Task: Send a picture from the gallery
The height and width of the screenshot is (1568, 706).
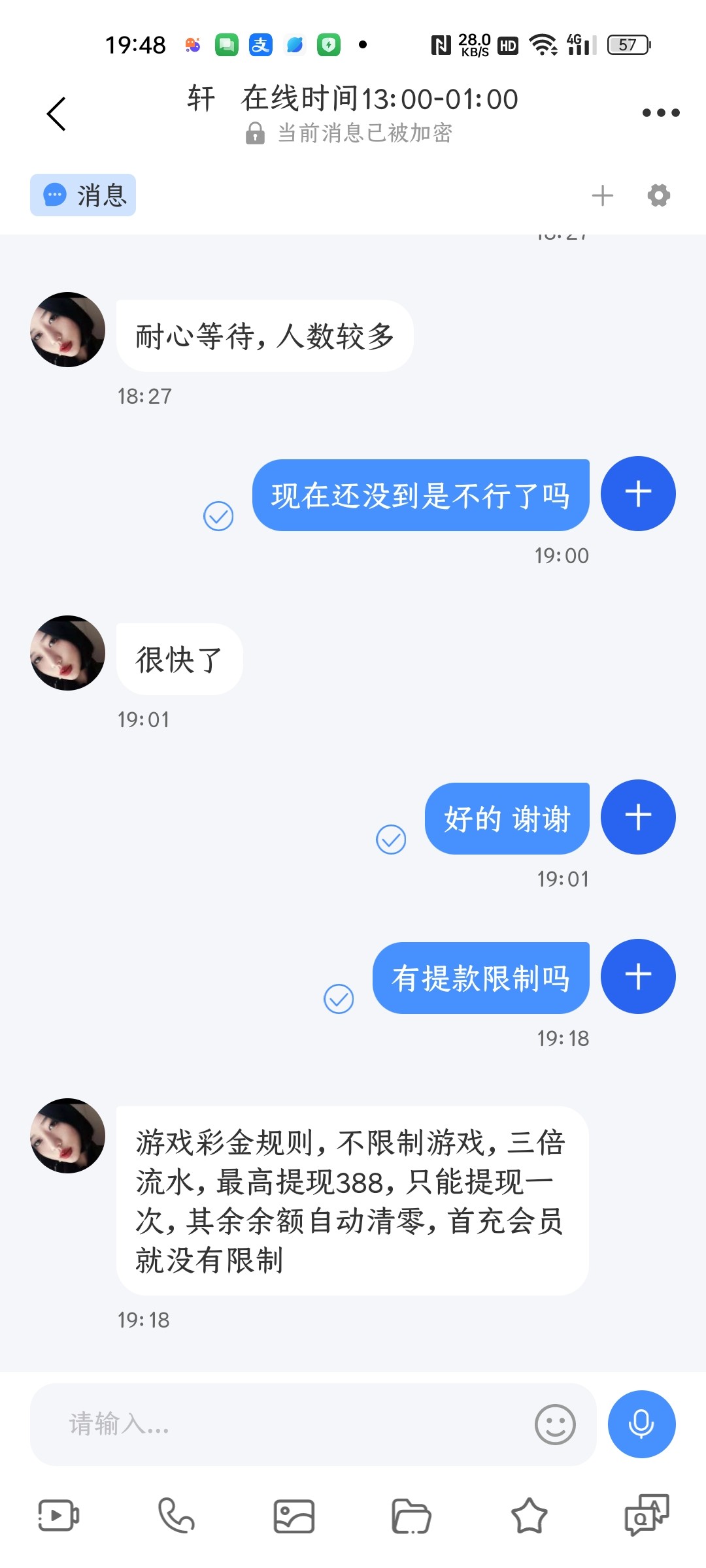Action: (x=294, y=1516)
